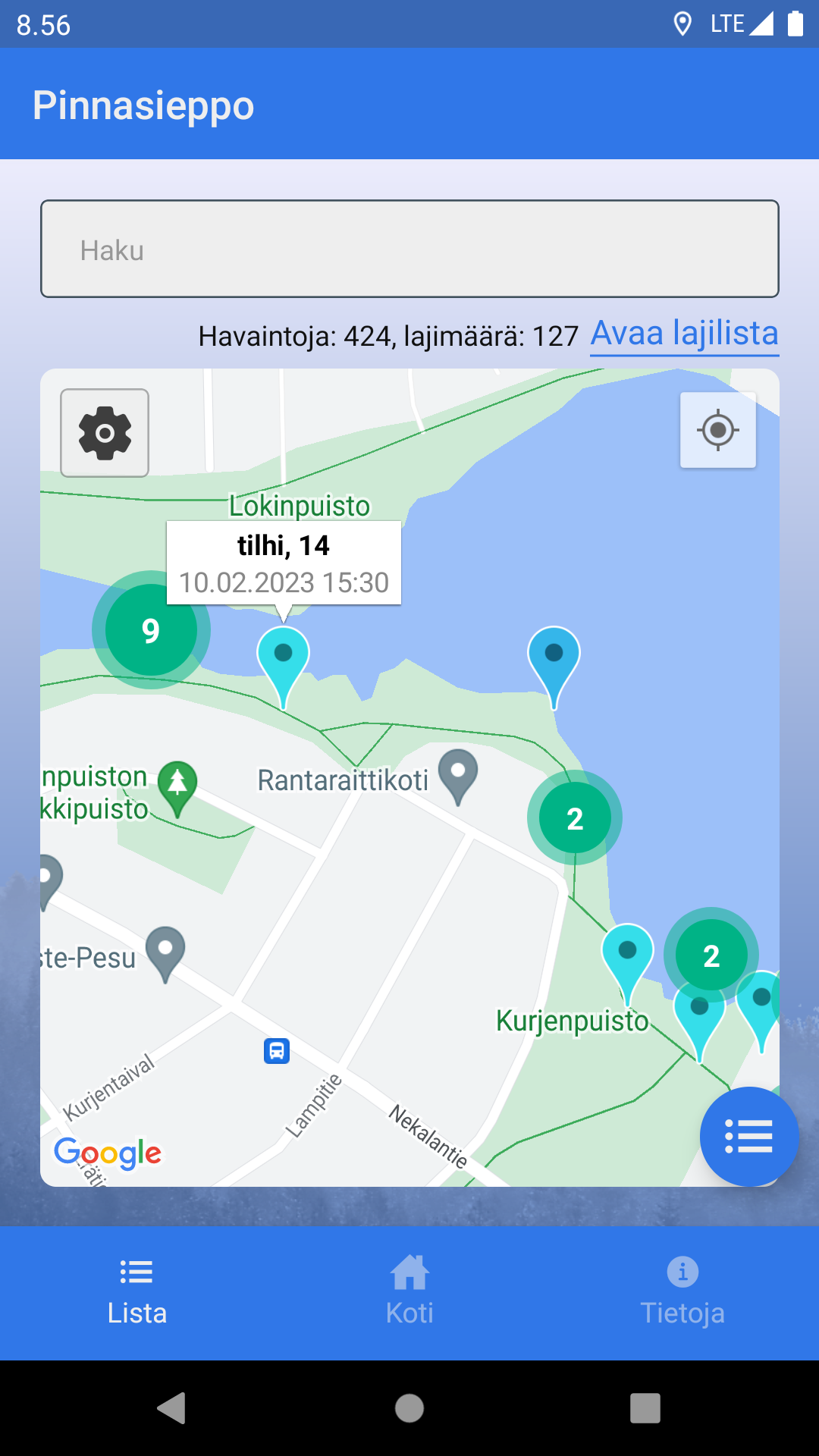
Task: Tap the Haku search field
Action: pyautogui.click(x=409, y=249)
